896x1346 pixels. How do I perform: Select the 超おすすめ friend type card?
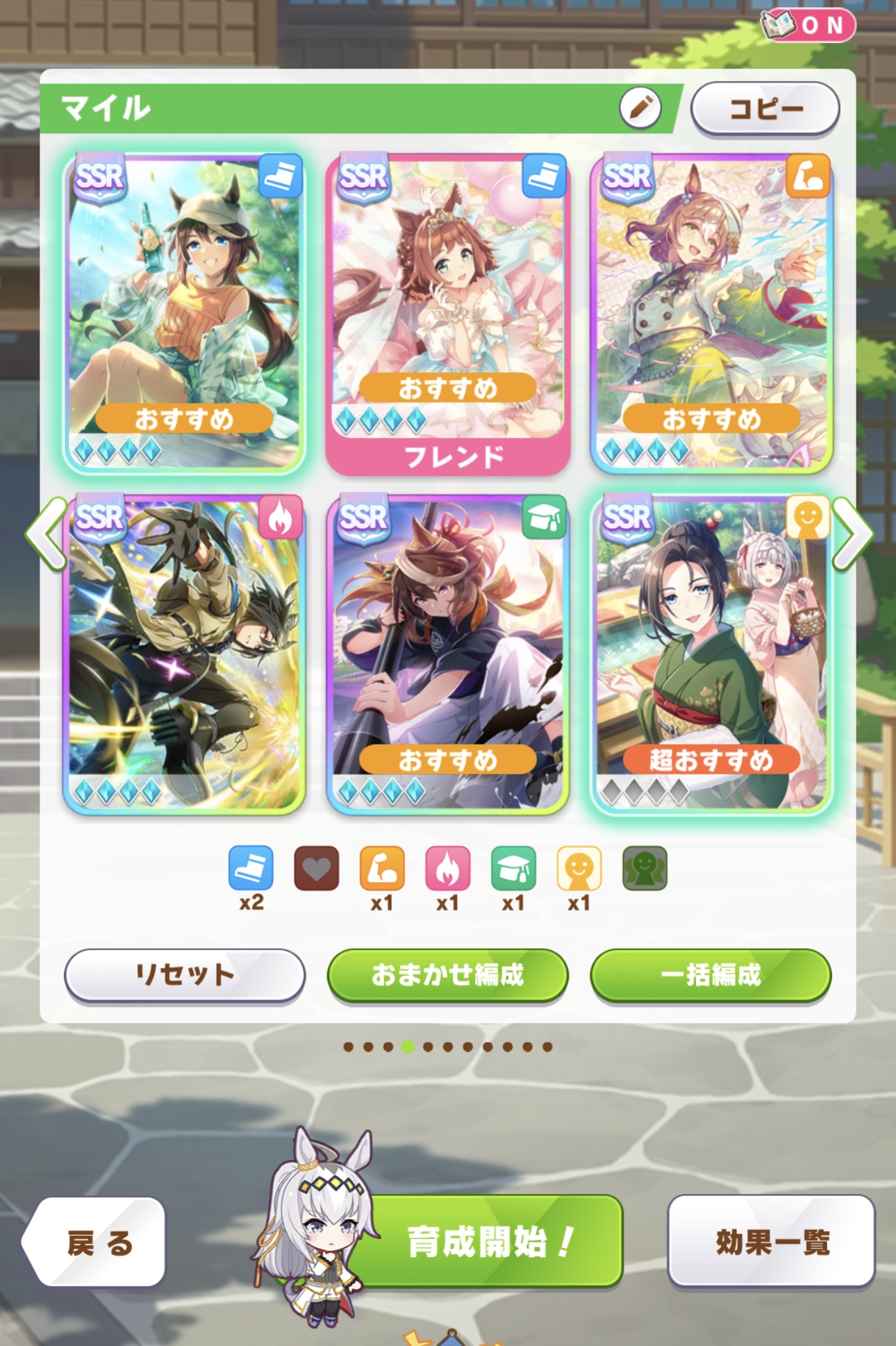[711, 653]
